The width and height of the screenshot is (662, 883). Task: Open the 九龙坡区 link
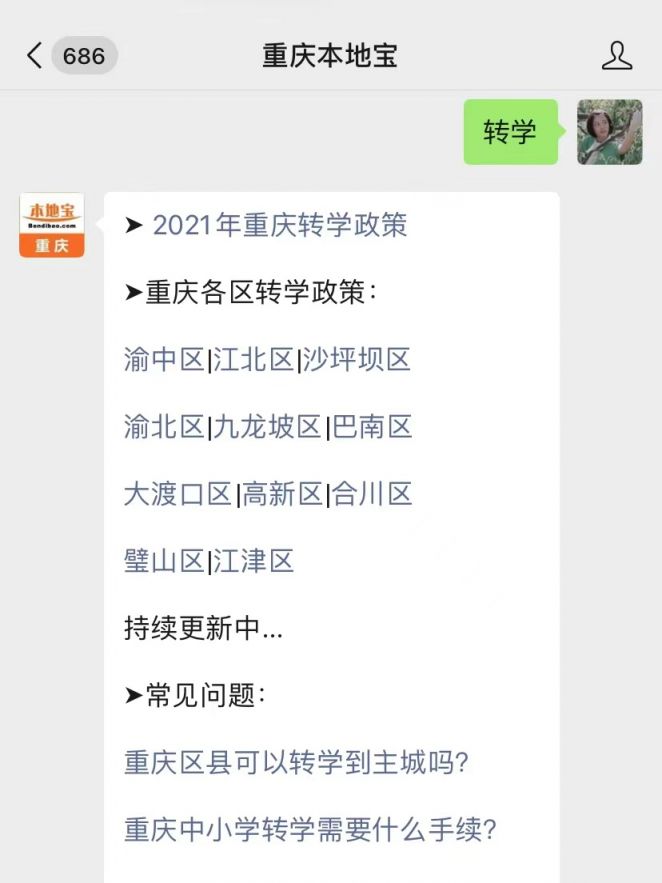click(267, 427)
